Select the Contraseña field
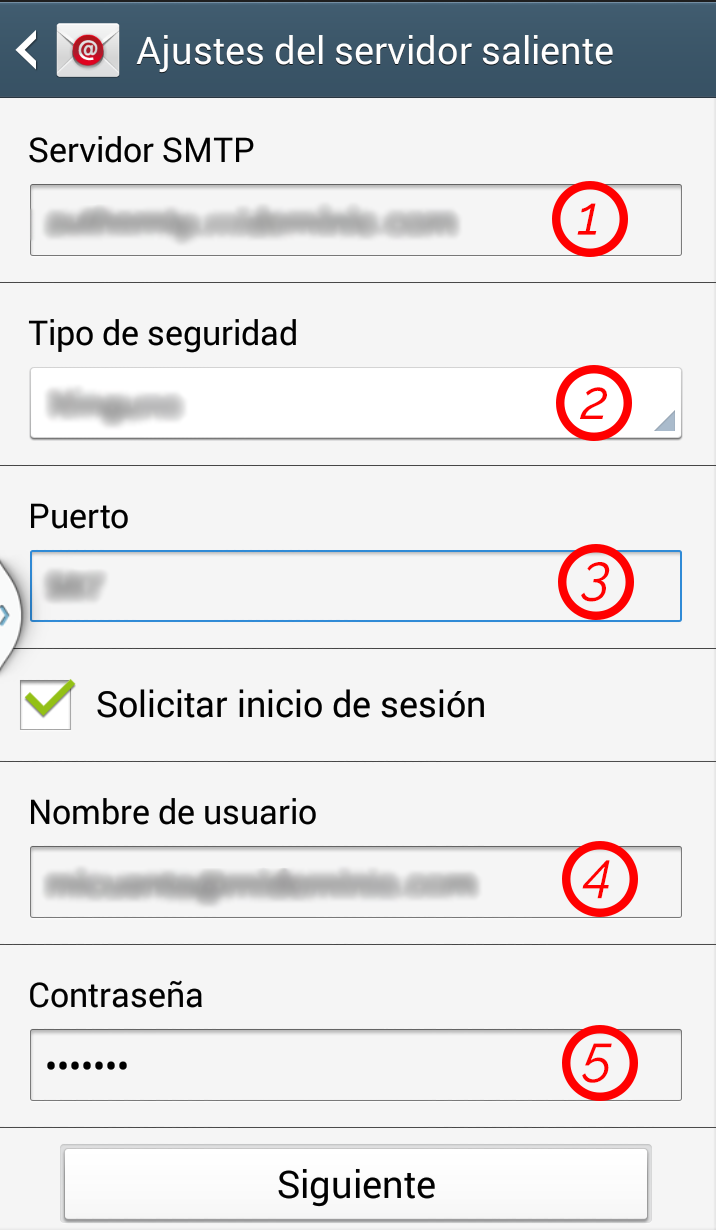 click(x=356, y=1065)
